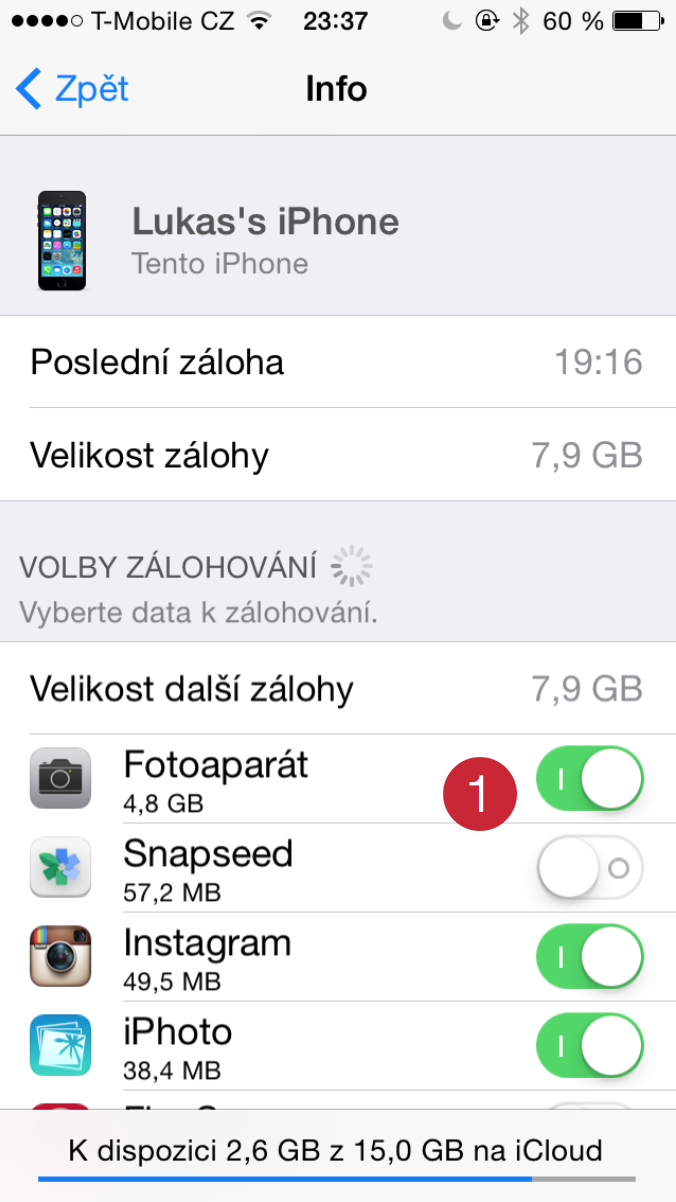Disable backup for Fotoaparát
676x1202 pixels.
click(590, 778)
